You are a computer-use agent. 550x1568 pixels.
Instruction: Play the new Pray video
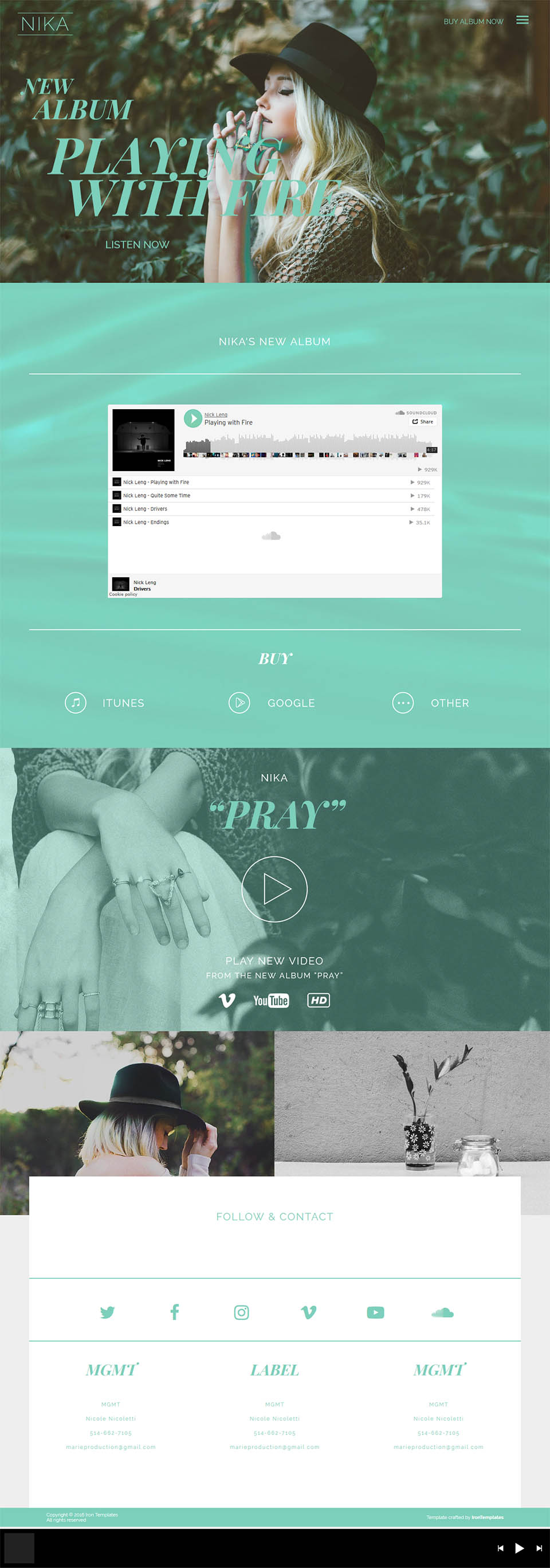point(274,889)
